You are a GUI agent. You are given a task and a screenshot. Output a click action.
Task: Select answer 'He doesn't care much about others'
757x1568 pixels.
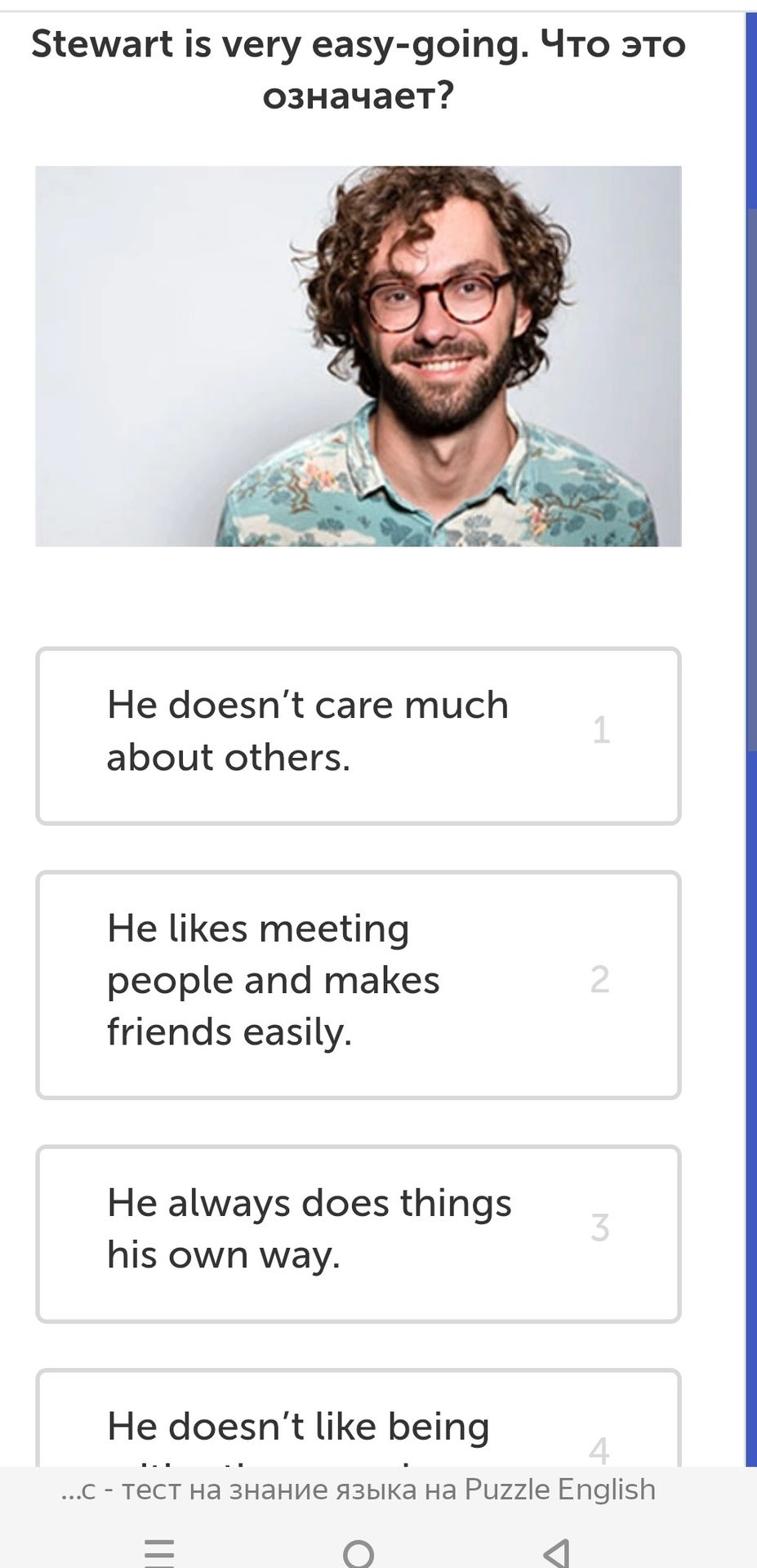[x=358, y=736]
